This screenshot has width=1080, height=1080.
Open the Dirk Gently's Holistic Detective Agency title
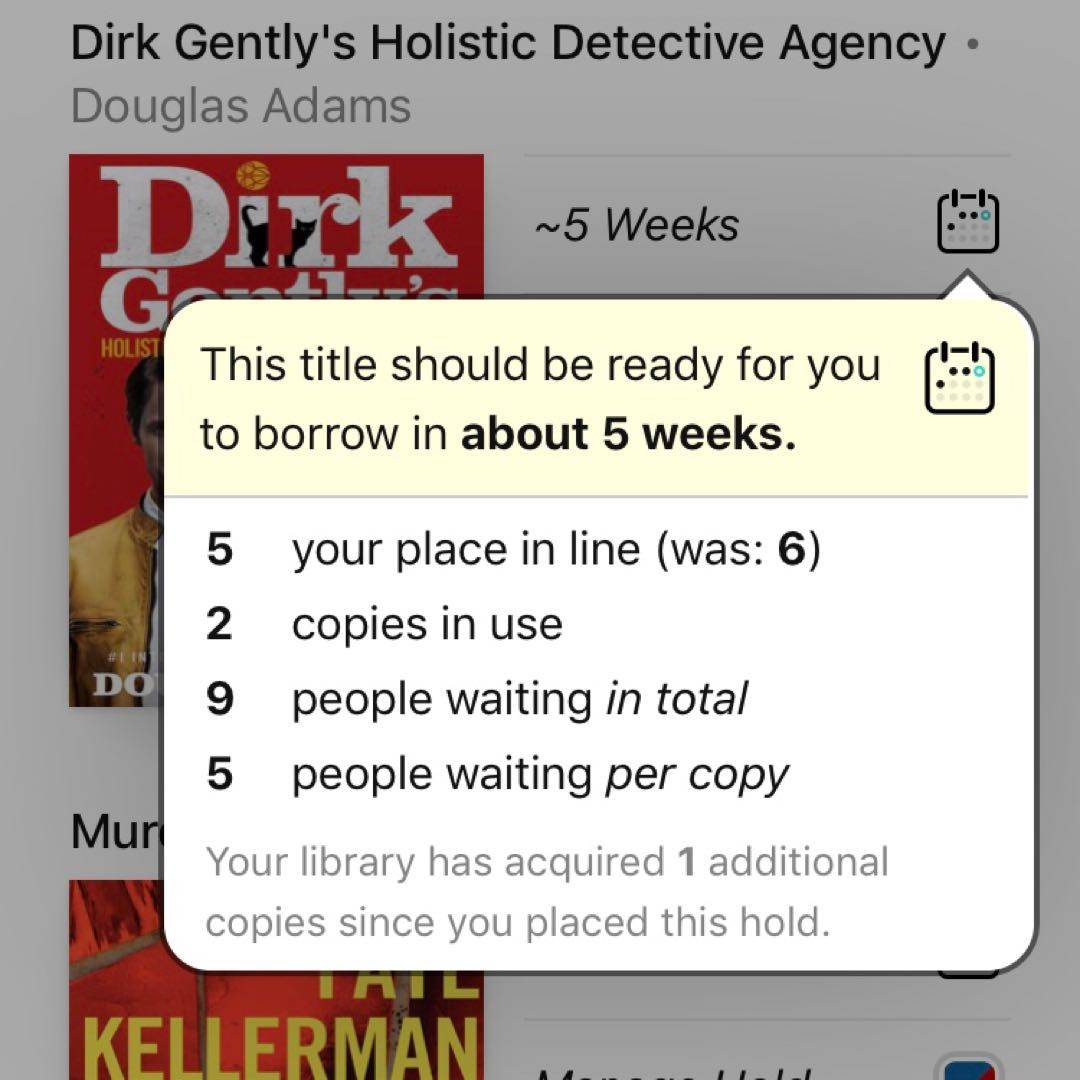point(508,43)
